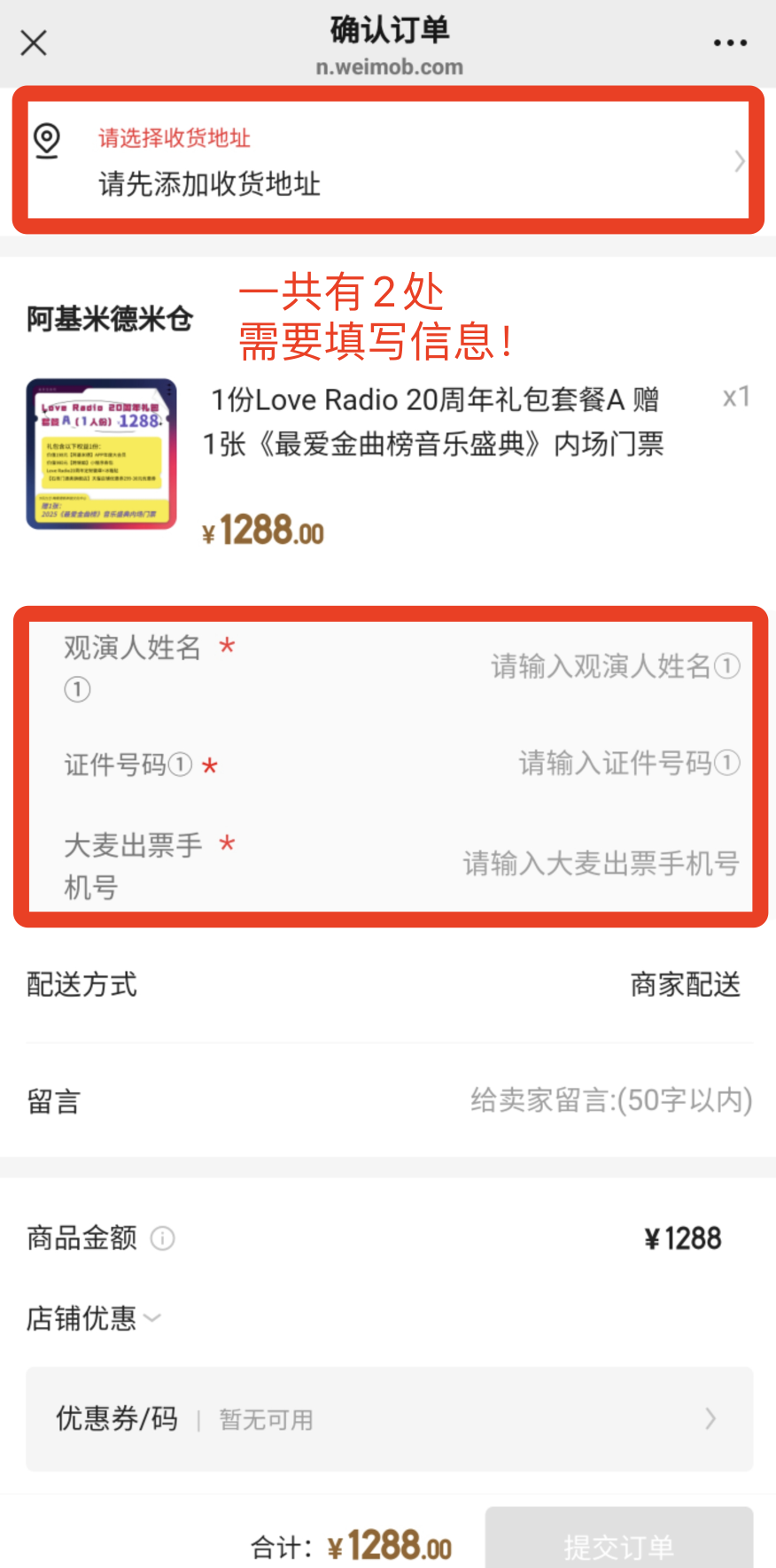Show product amount info icon
The height and width of the screenshot is (1568, 776).
point(163,1238)
